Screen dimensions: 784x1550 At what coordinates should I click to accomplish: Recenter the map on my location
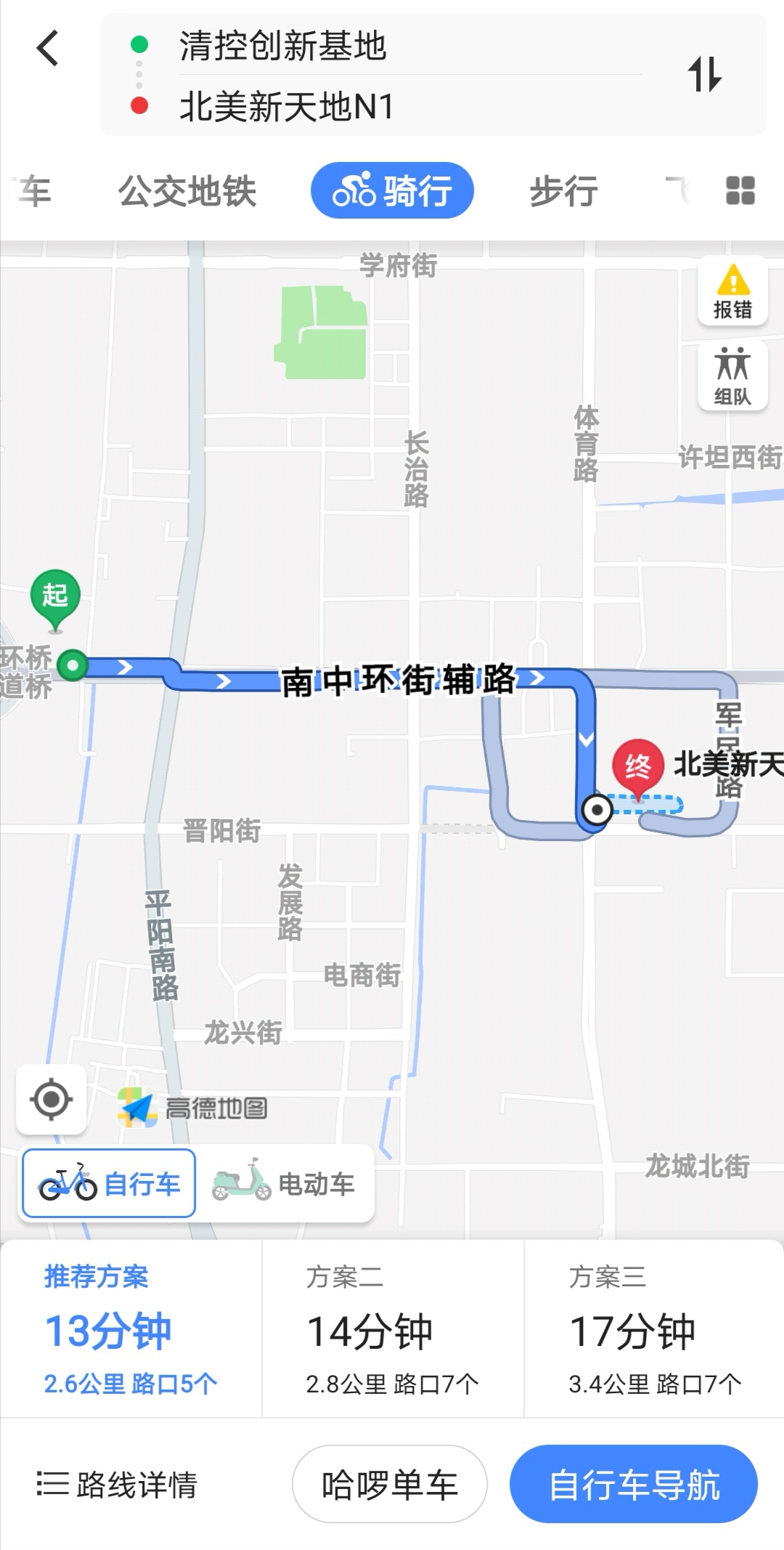point(52,1100)
